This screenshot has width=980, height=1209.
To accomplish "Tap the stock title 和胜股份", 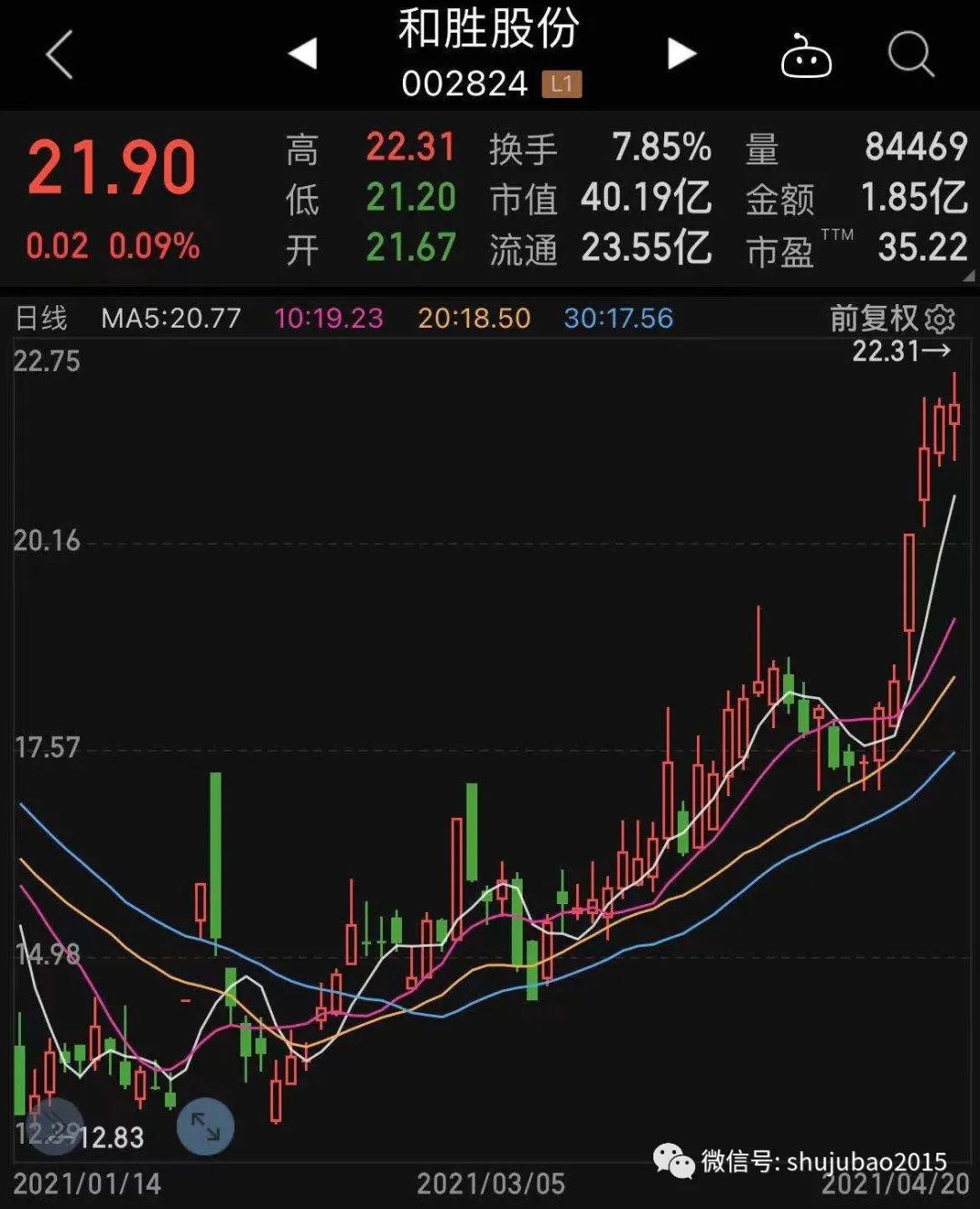I will (490, 30).
